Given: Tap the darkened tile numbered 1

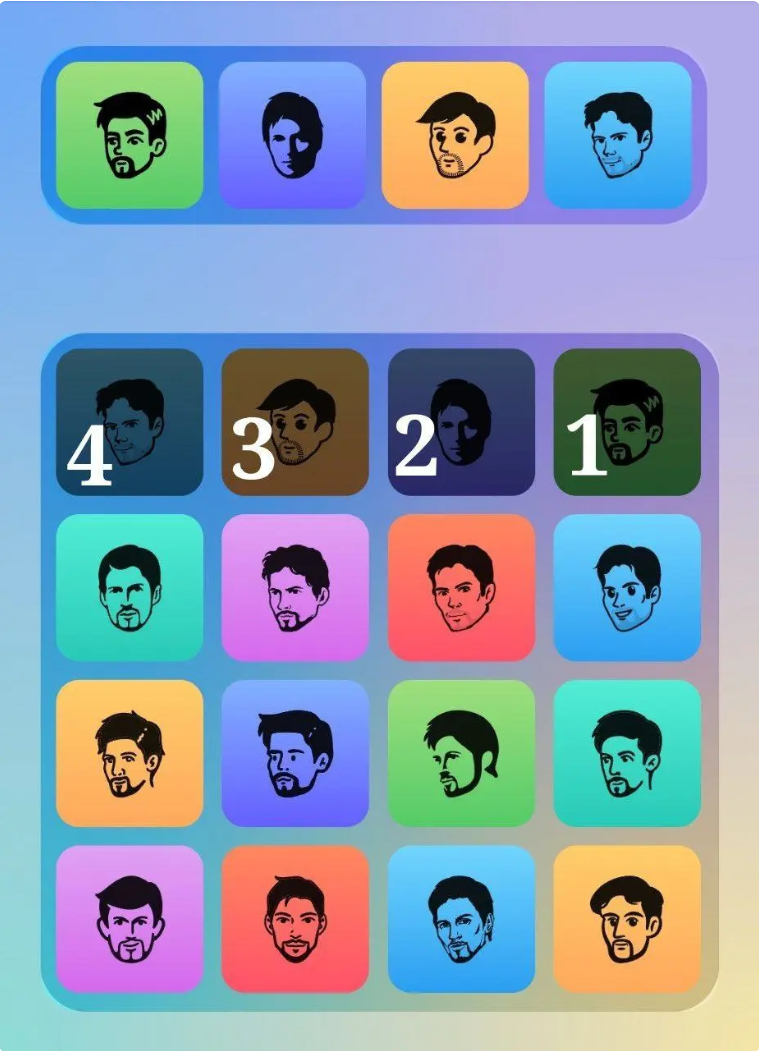Looking at the screenshot, I should tap(627, 422).
